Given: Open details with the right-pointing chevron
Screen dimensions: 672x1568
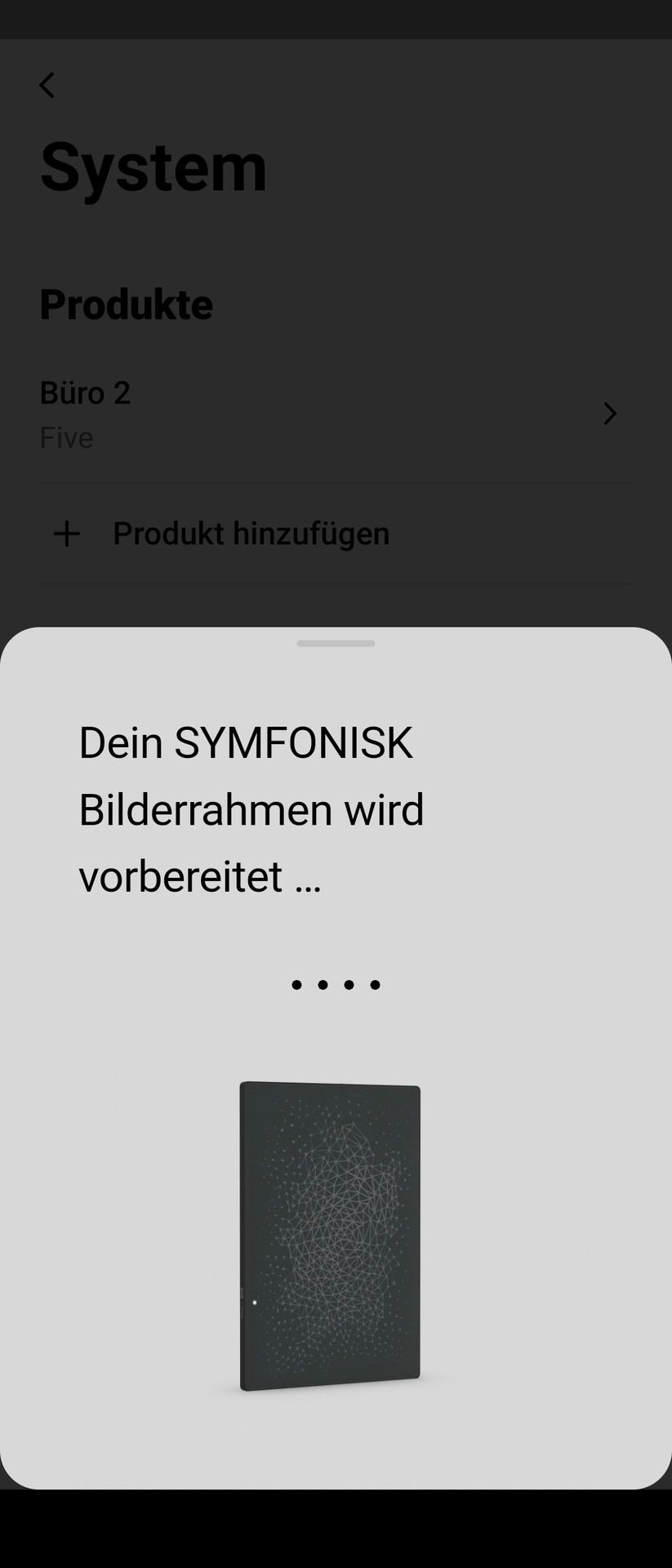Looking at the screenshot, I should [610, 414].
